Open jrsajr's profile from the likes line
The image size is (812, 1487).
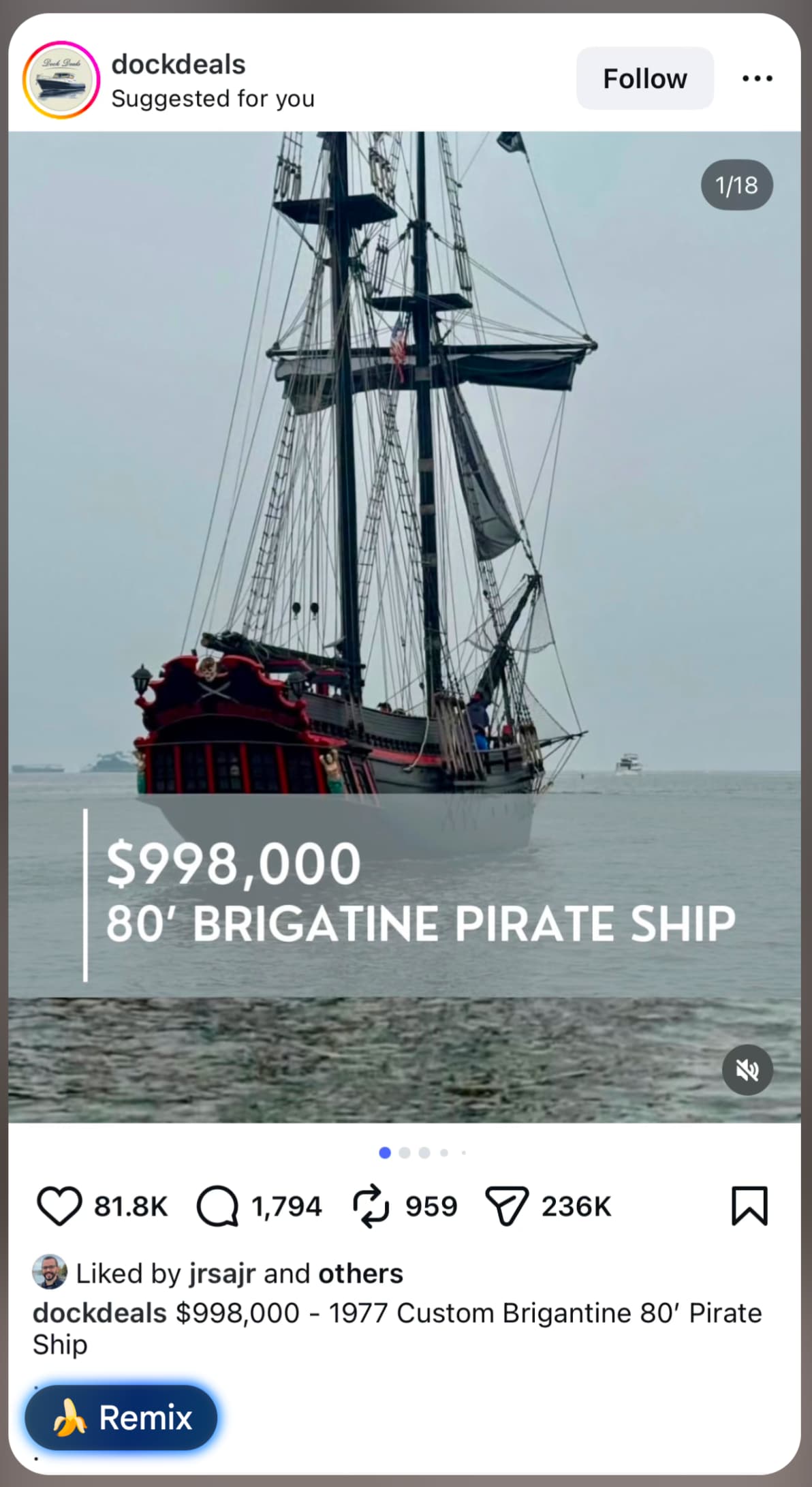[222, 1273]
